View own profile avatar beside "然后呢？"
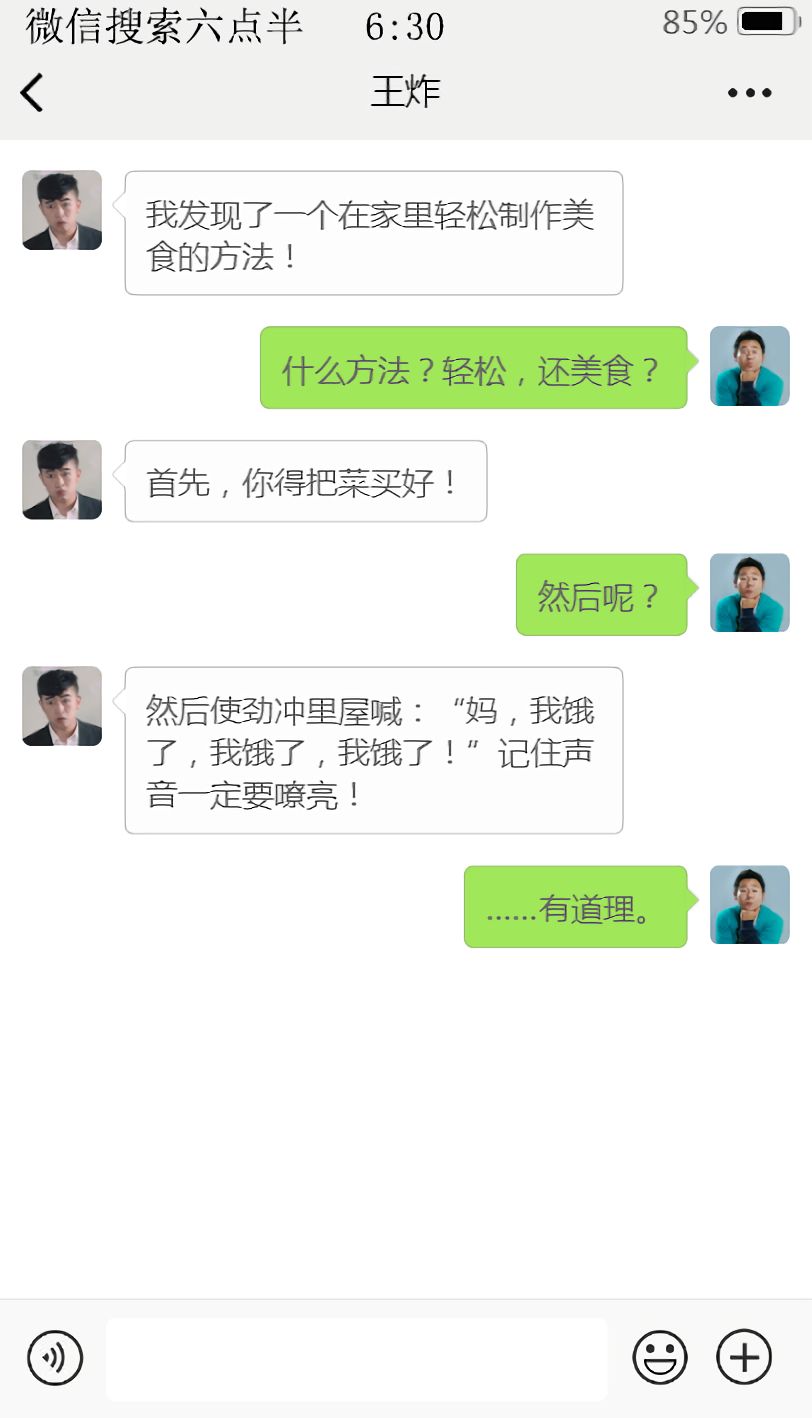 pos(749,593)
